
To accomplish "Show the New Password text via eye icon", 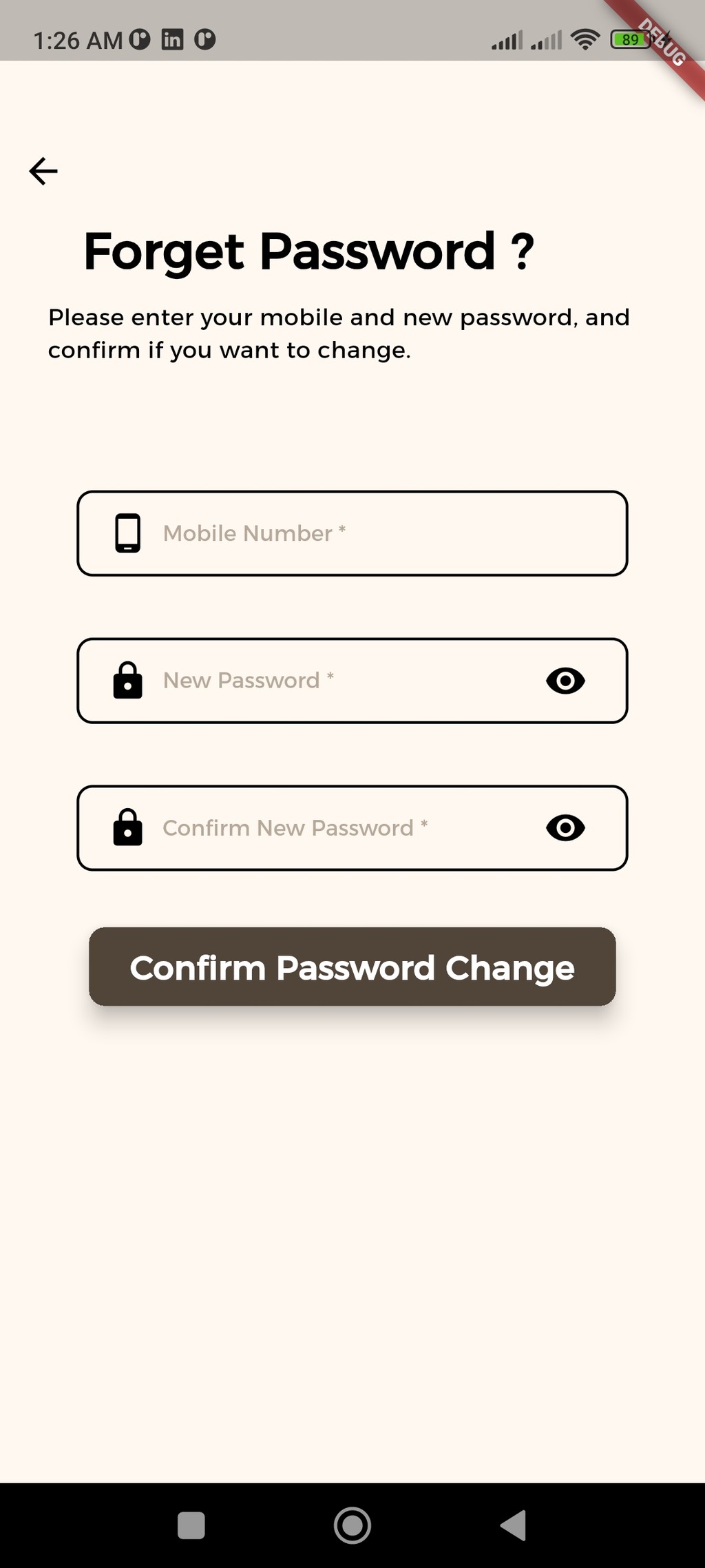I will click(x=565, y=681).
